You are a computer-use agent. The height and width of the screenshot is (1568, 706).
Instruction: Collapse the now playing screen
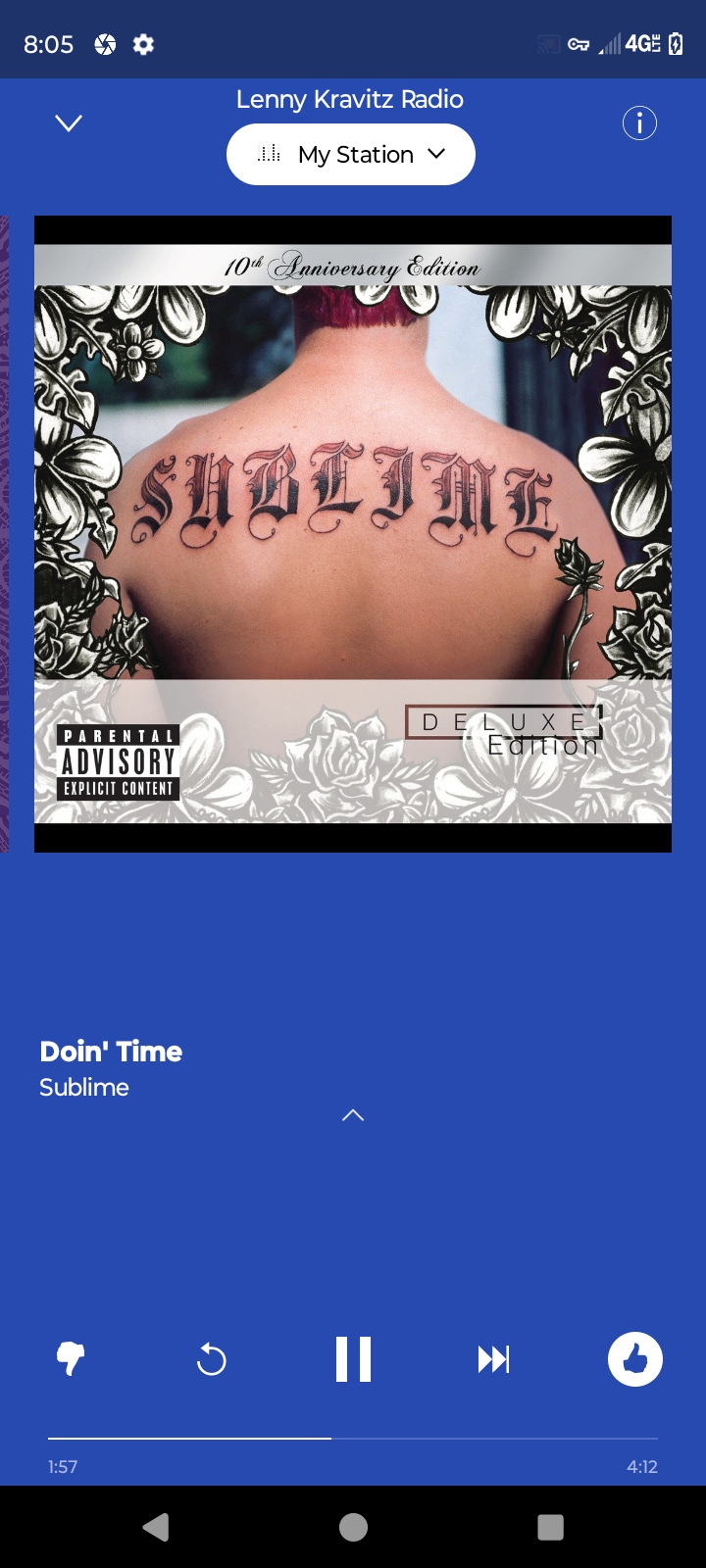pyautogui.click(x=69, y=123)
